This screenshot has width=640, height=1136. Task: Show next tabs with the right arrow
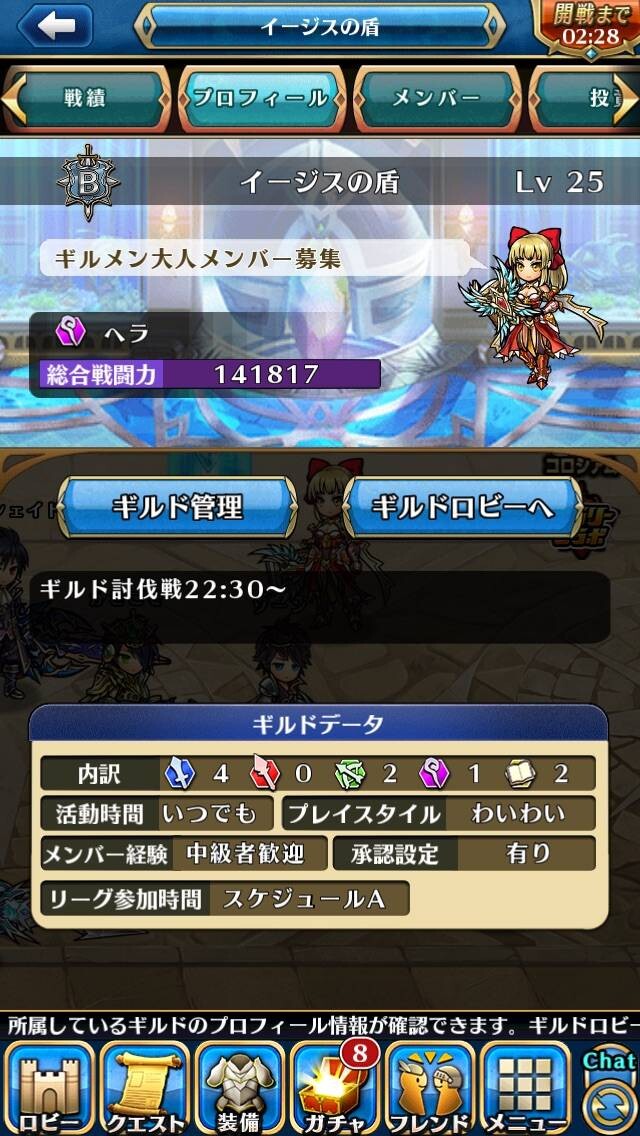point(626,98)
